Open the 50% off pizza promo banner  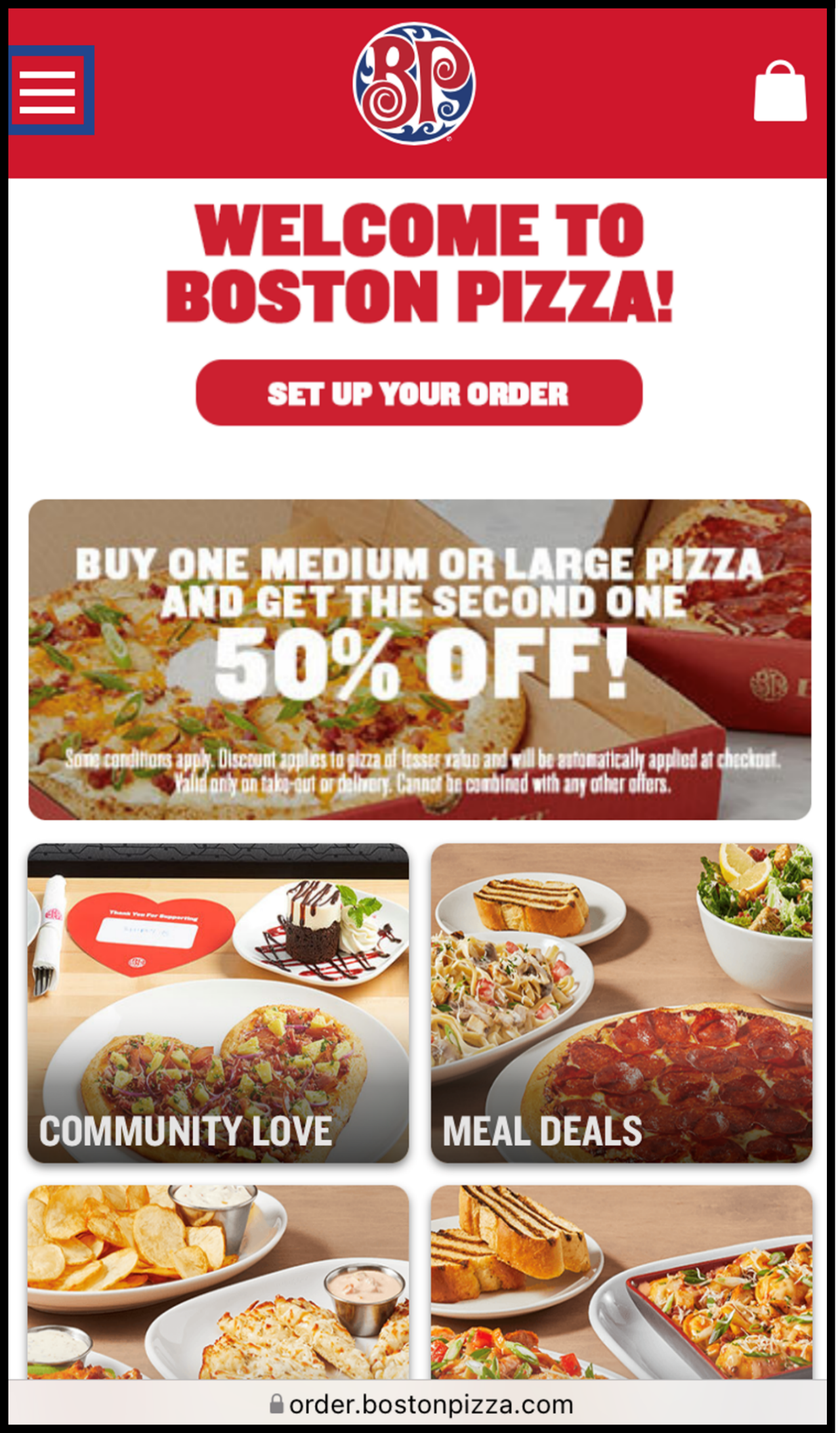(x=420, y=659)
